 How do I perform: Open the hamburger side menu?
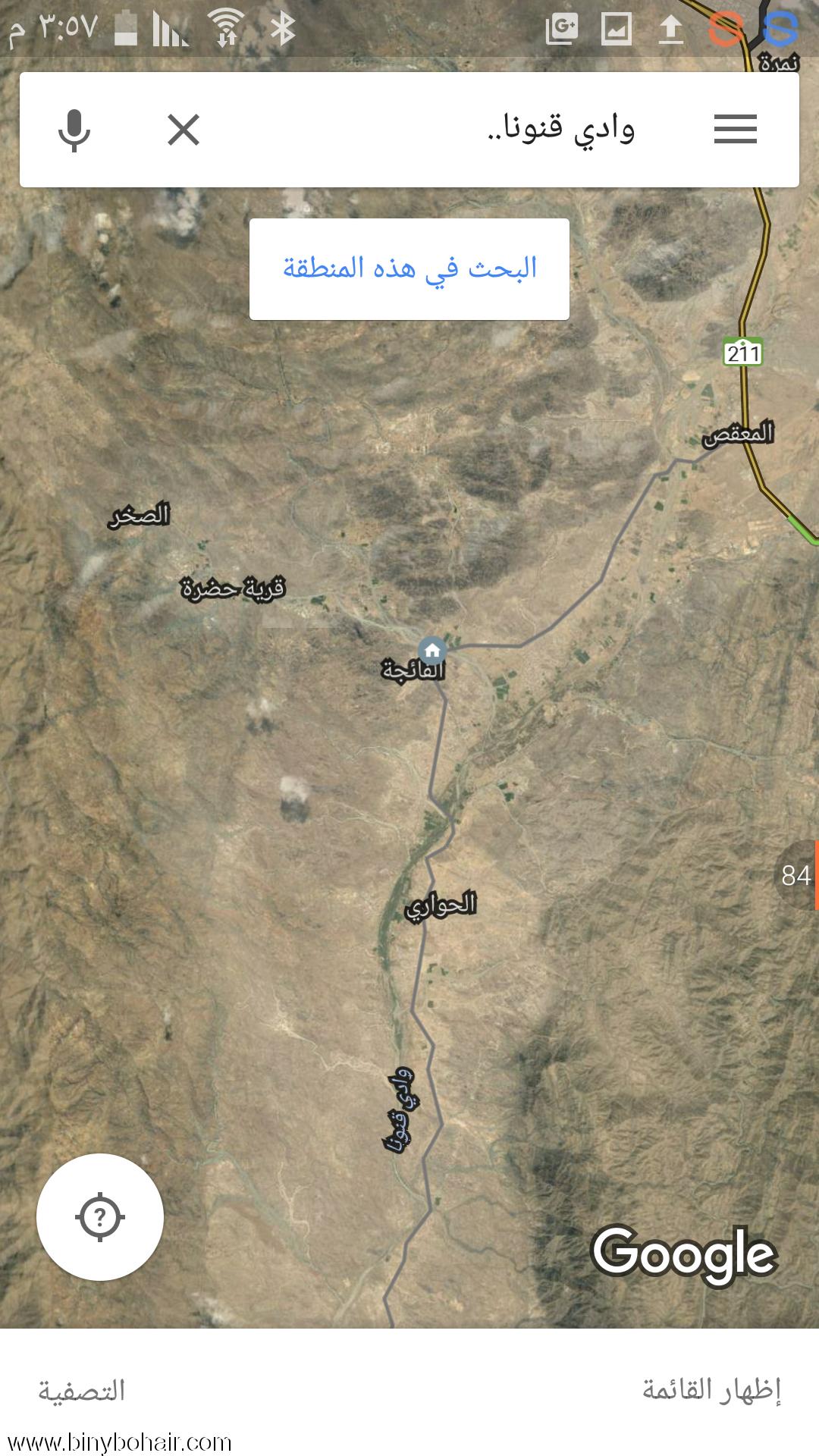pos(735,129)
